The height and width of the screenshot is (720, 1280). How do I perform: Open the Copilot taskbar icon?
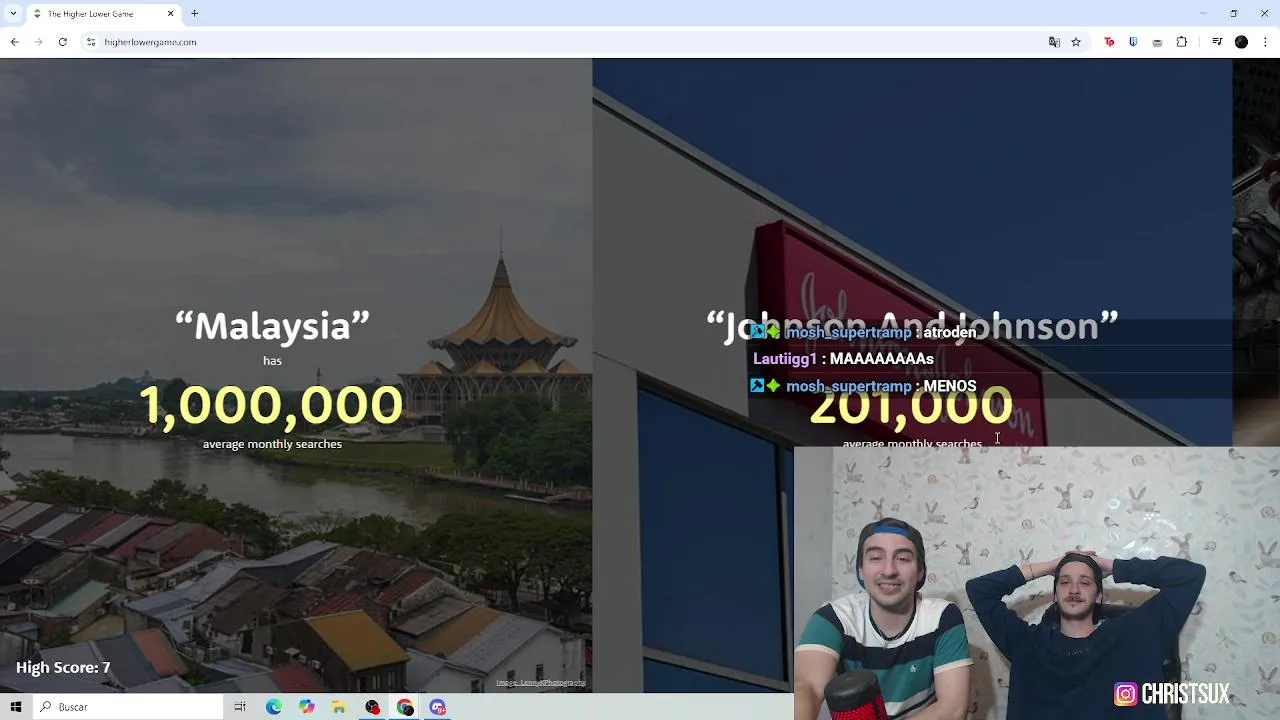pyautogui.click(x=306, y=707)
